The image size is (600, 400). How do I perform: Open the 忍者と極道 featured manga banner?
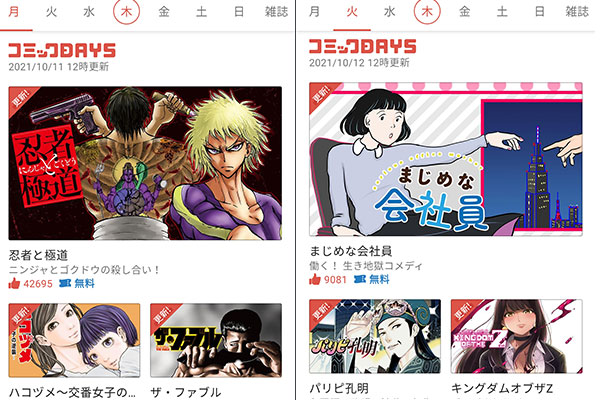[x=145, y=163]
